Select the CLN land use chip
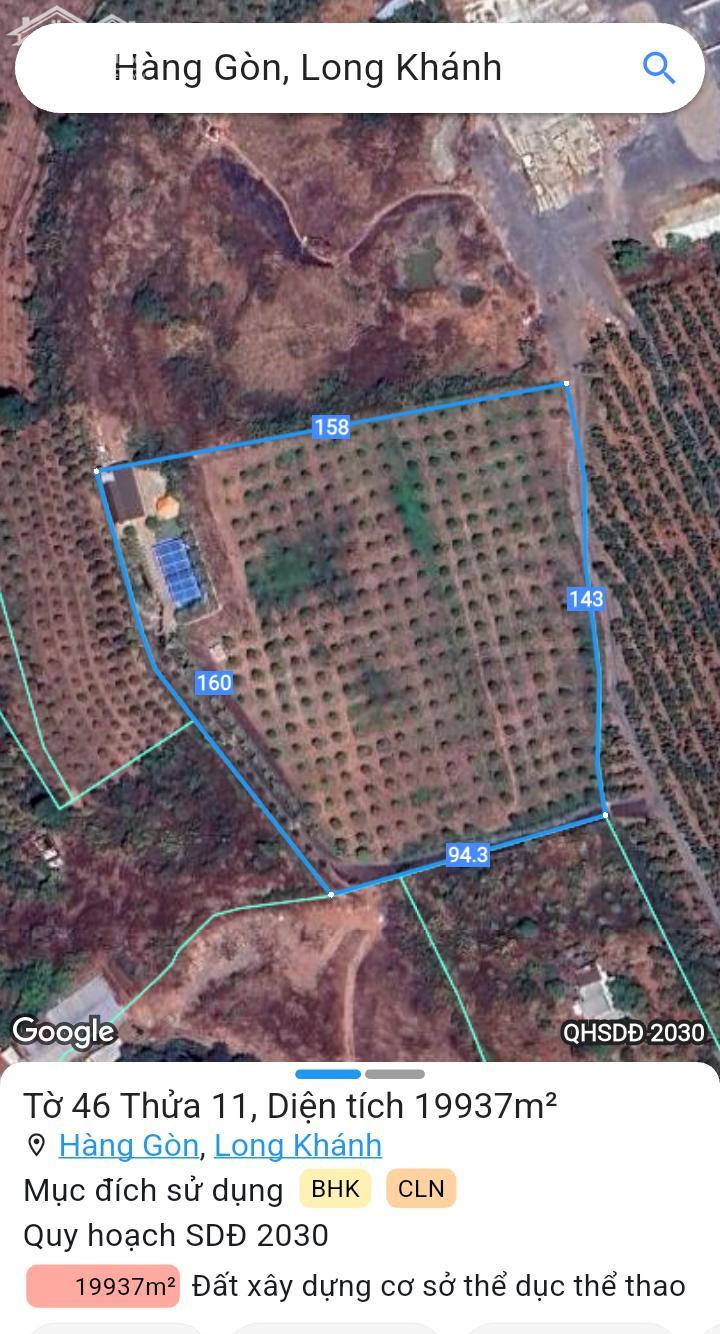The width and height of the screenshot is (720, 1334). 421,1189
